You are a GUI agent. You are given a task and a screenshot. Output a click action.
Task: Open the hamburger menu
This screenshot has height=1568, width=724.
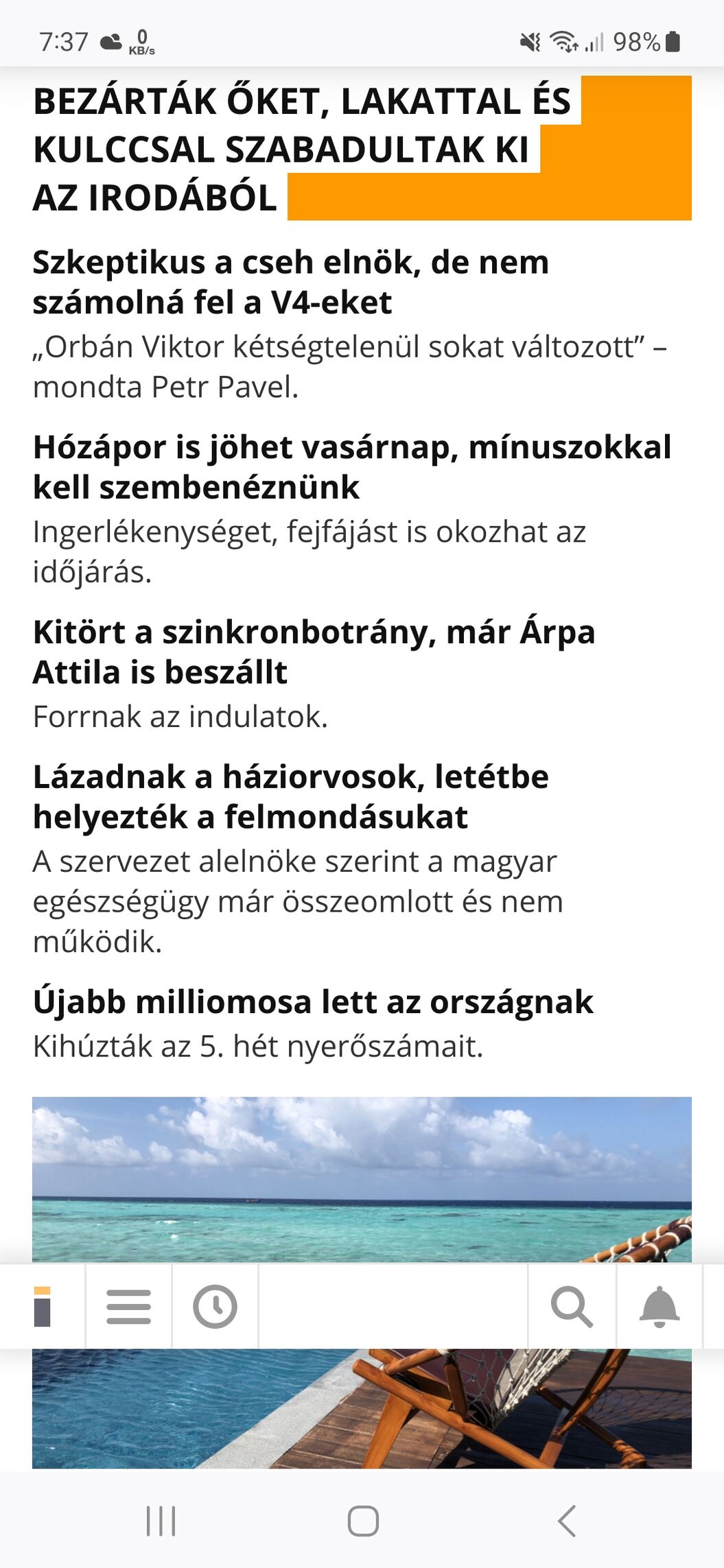pyautogui.click(x=128, y=1307)
